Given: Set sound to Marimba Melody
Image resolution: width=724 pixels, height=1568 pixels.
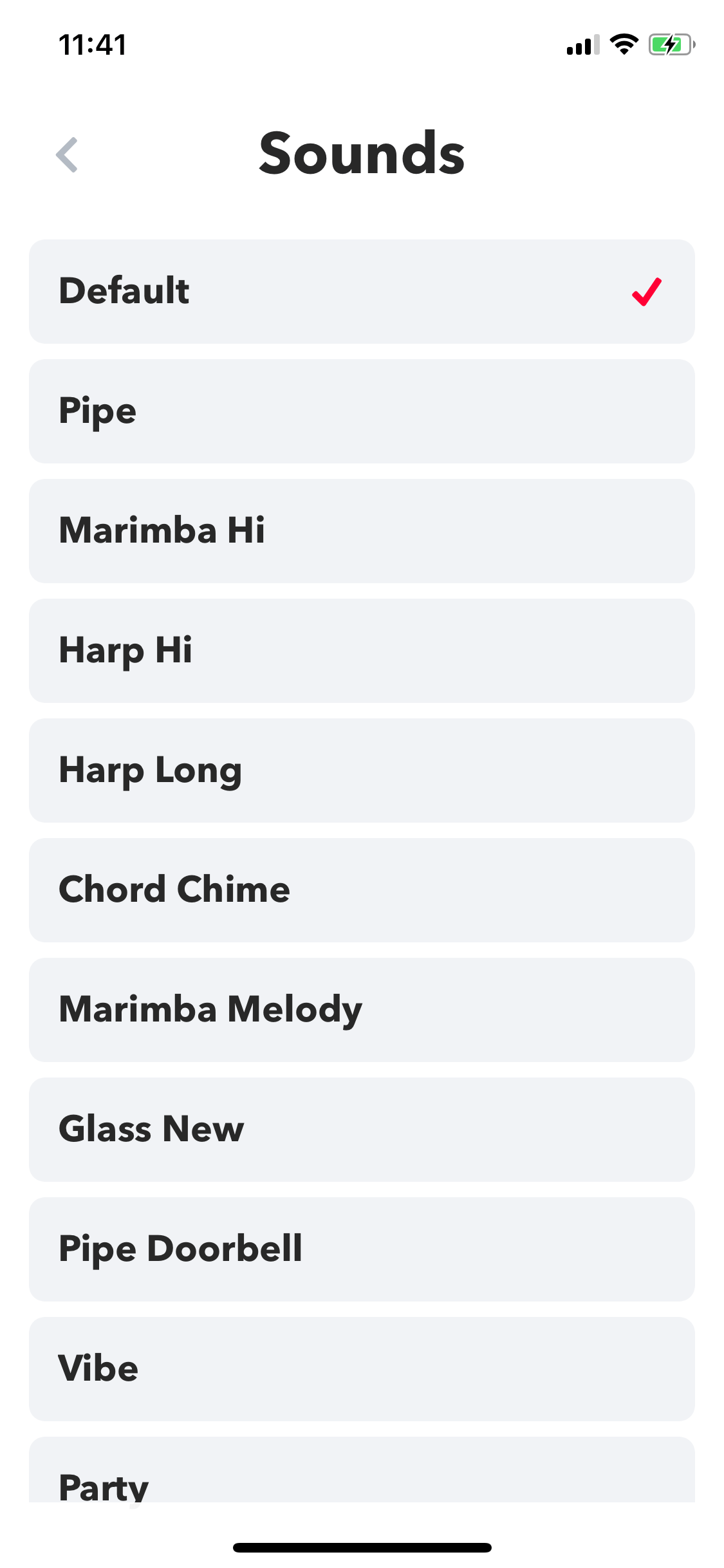Looking at the screenshot, I should [362, 1010].
